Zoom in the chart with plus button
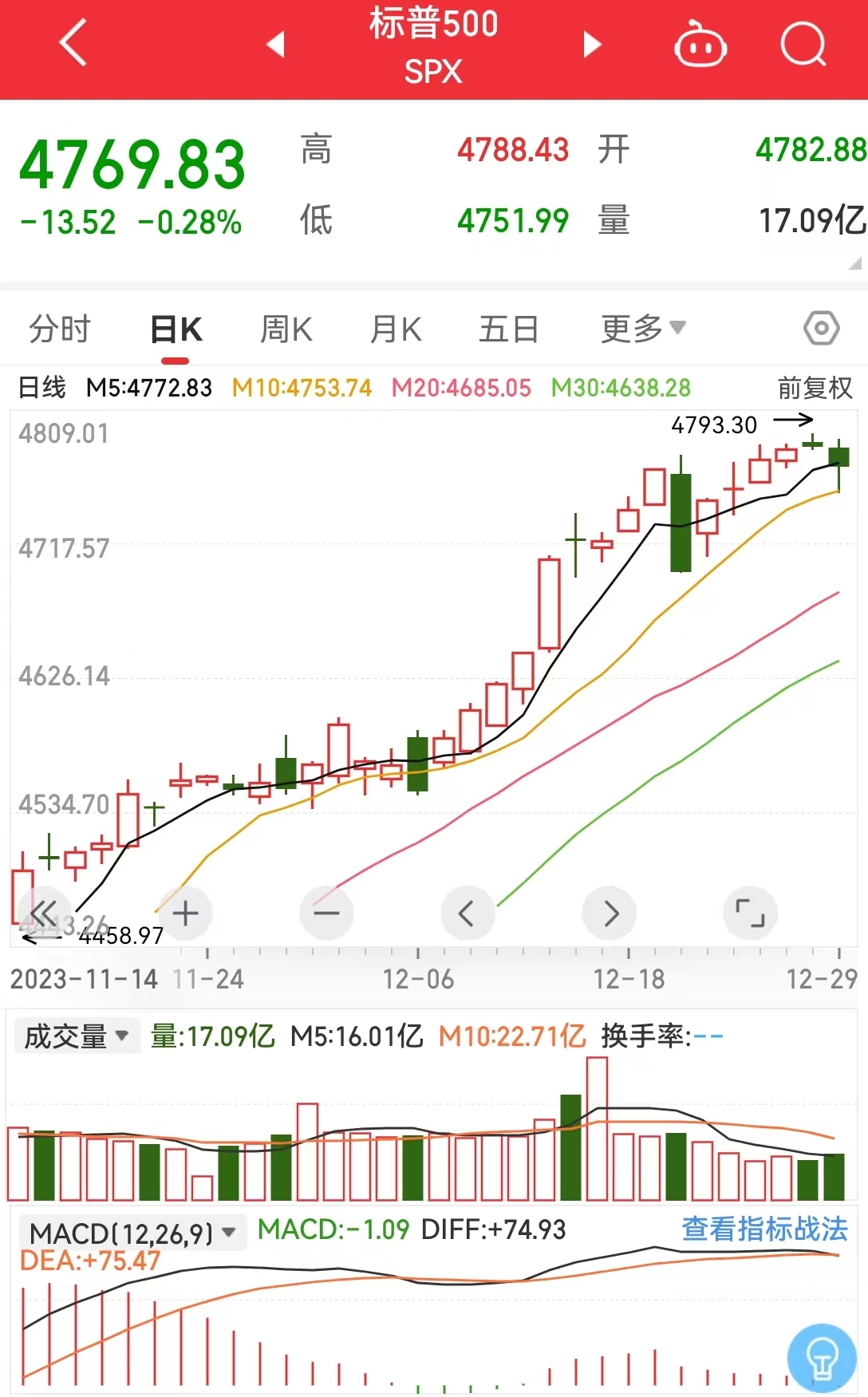The width and height of the screenshot is (868, 1397). click(185, 913)
